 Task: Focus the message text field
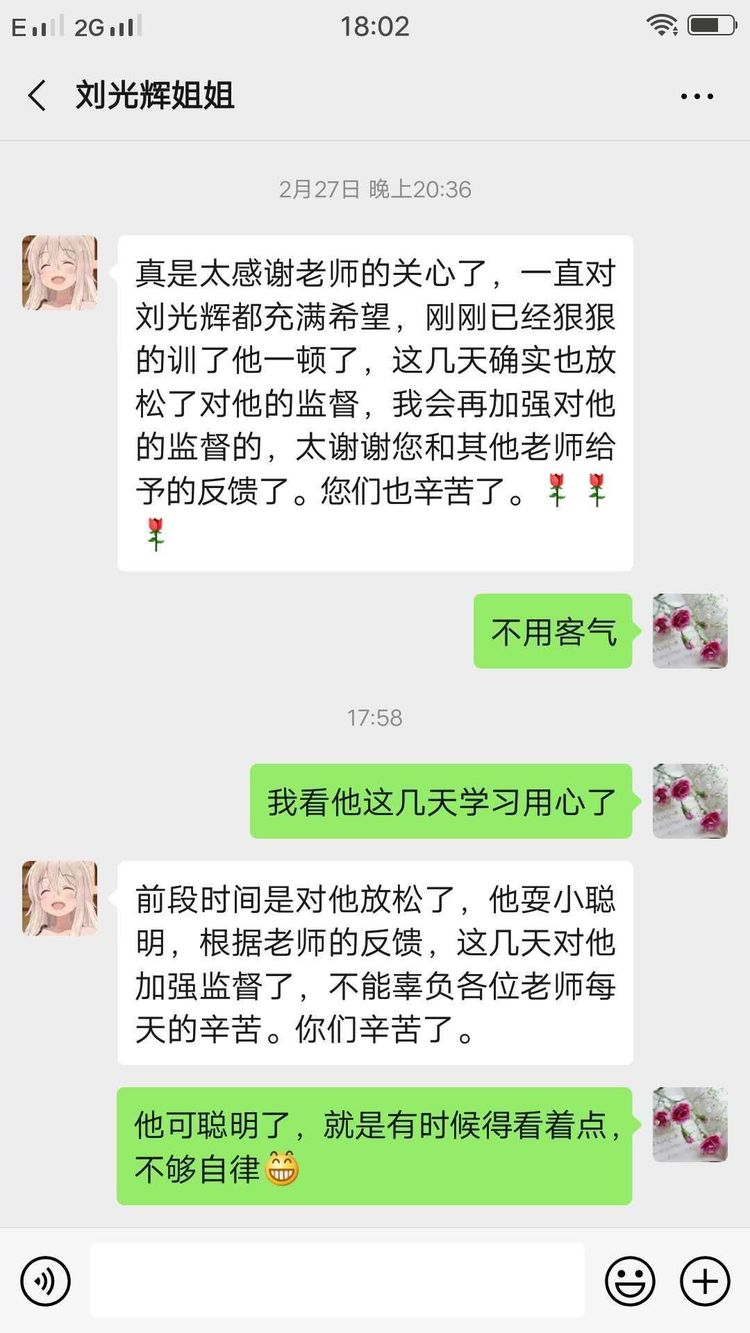click(337, 1280)
